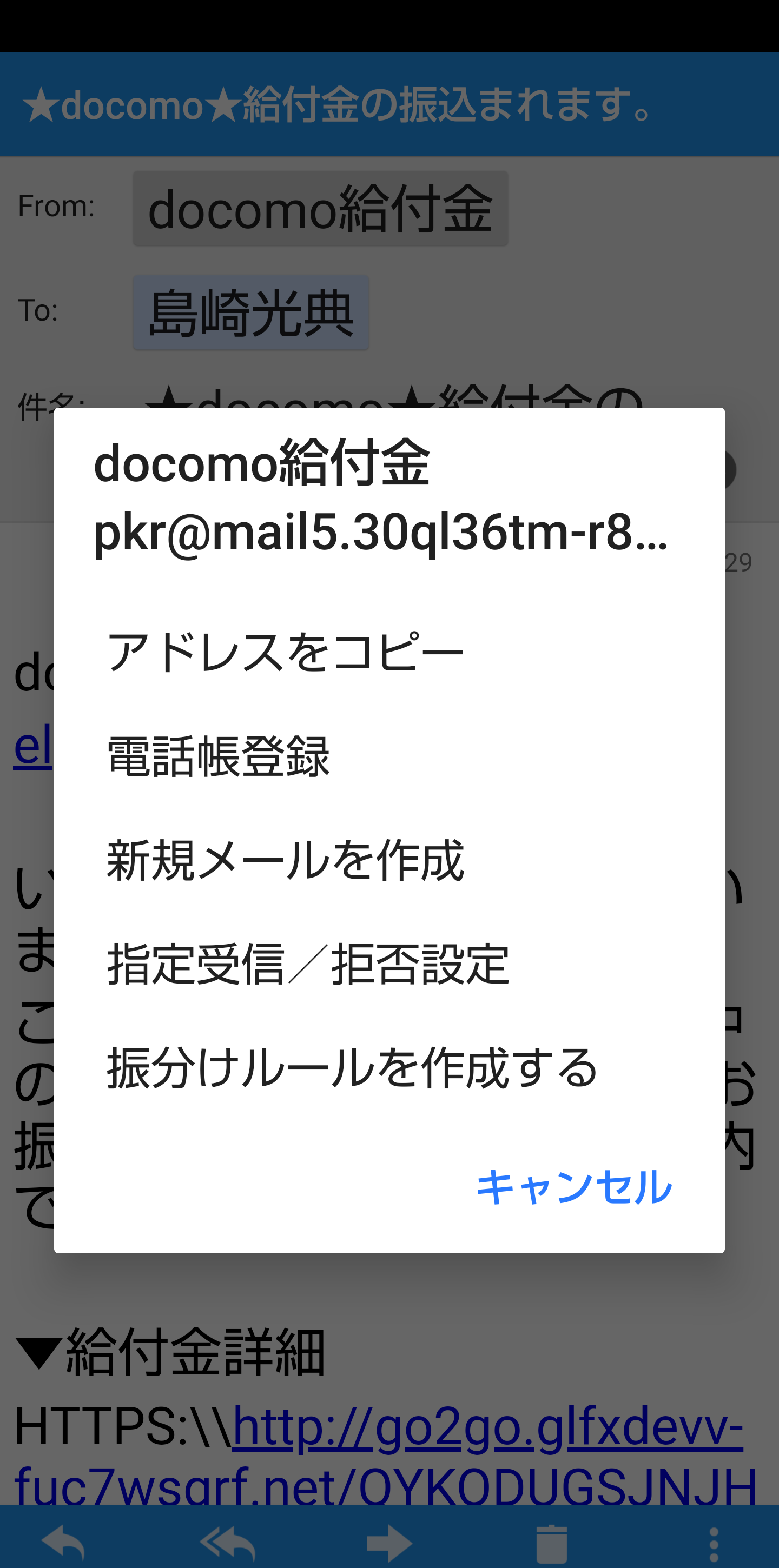Select 新規メールを作成 to compose new mail

pos(285,860)
